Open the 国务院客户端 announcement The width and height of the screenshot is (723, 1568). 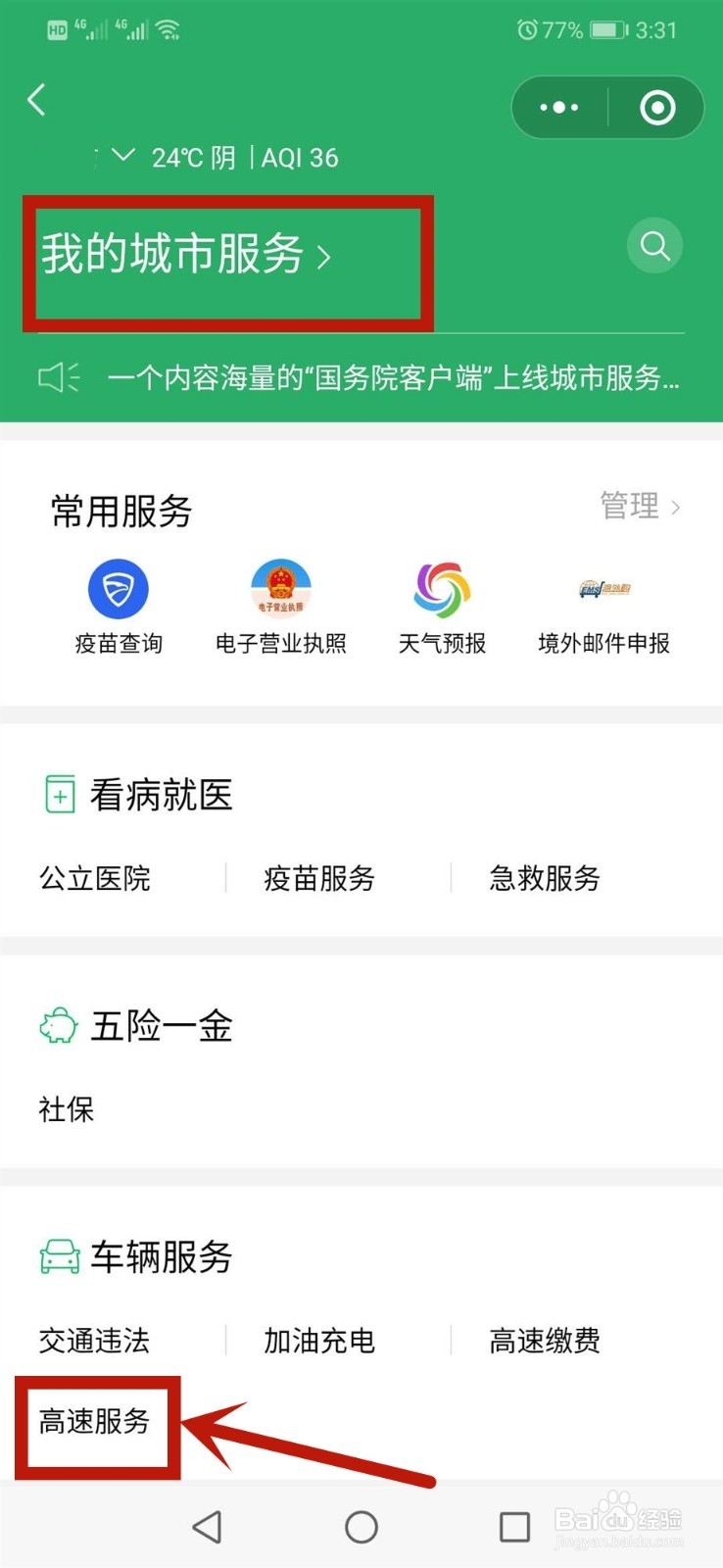point(393,378)
